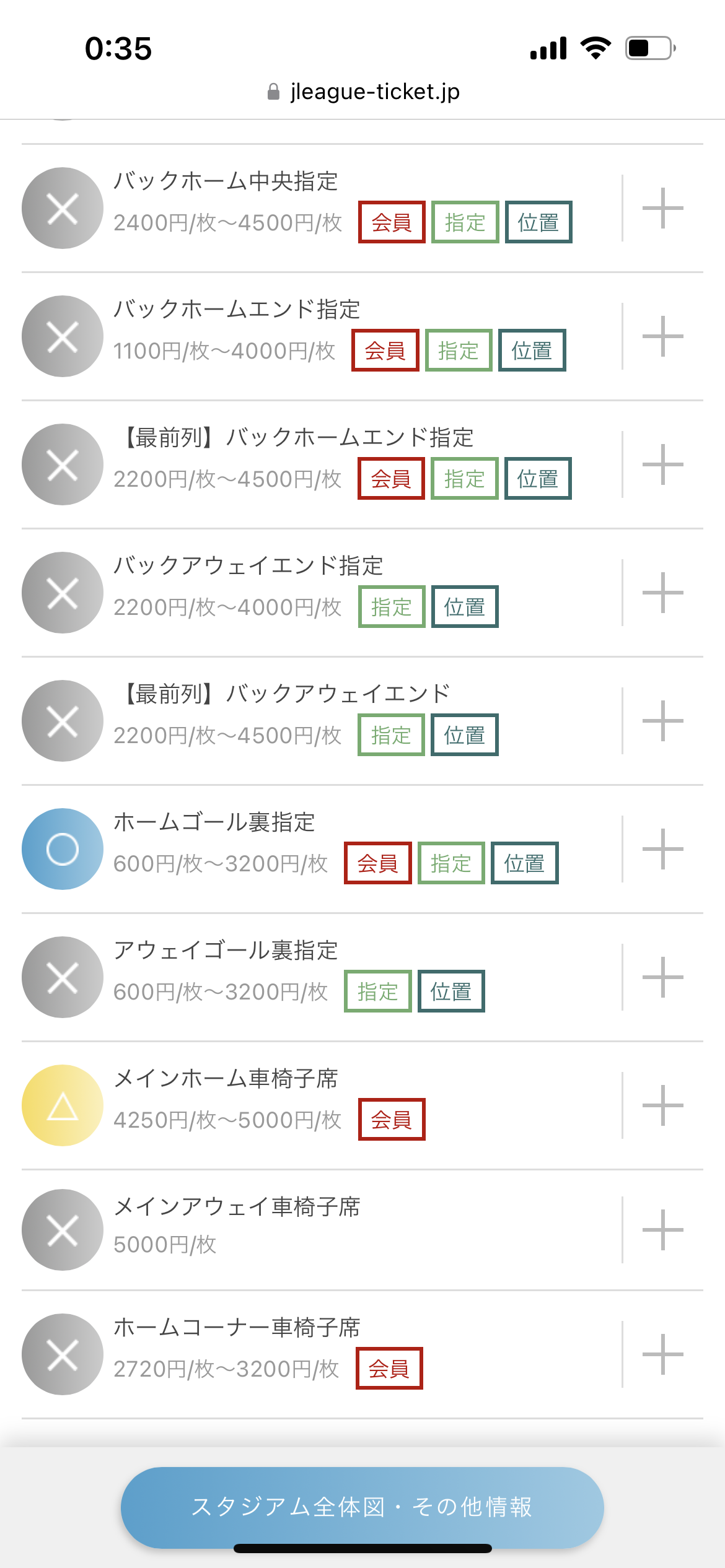Expand the メインアウェイ車椅子席 row

(x=662, y=1230)
